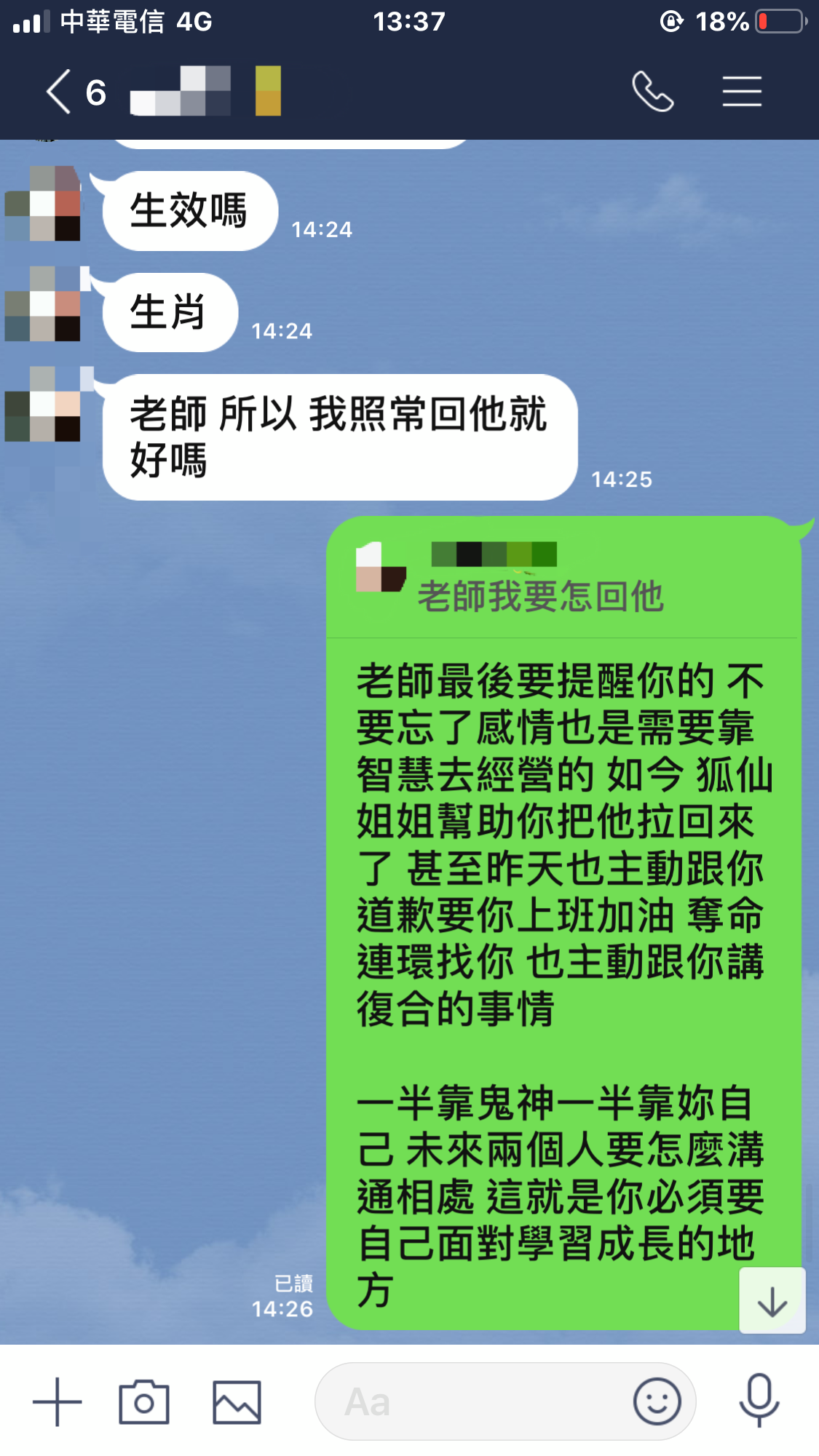Open the camera to take a photo
This screenshot has width=819, height=1456.
coord(144,1401)
